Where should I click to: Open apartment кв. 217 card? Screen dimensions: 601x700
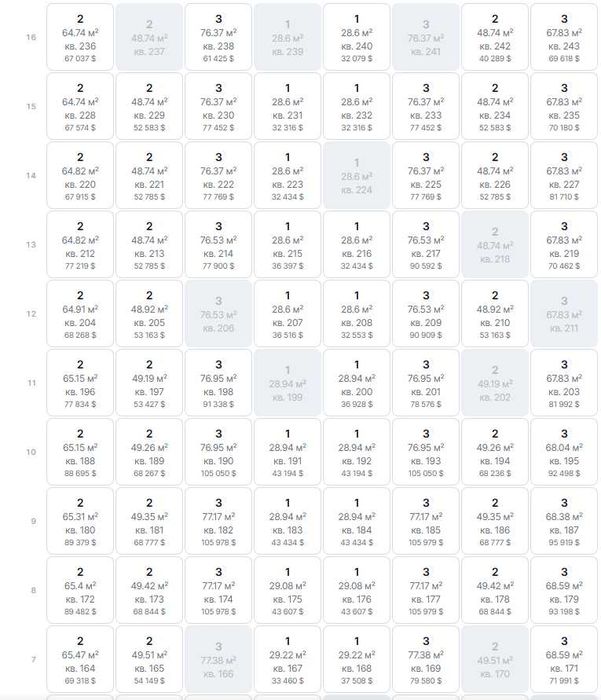[x=426, y=245]
